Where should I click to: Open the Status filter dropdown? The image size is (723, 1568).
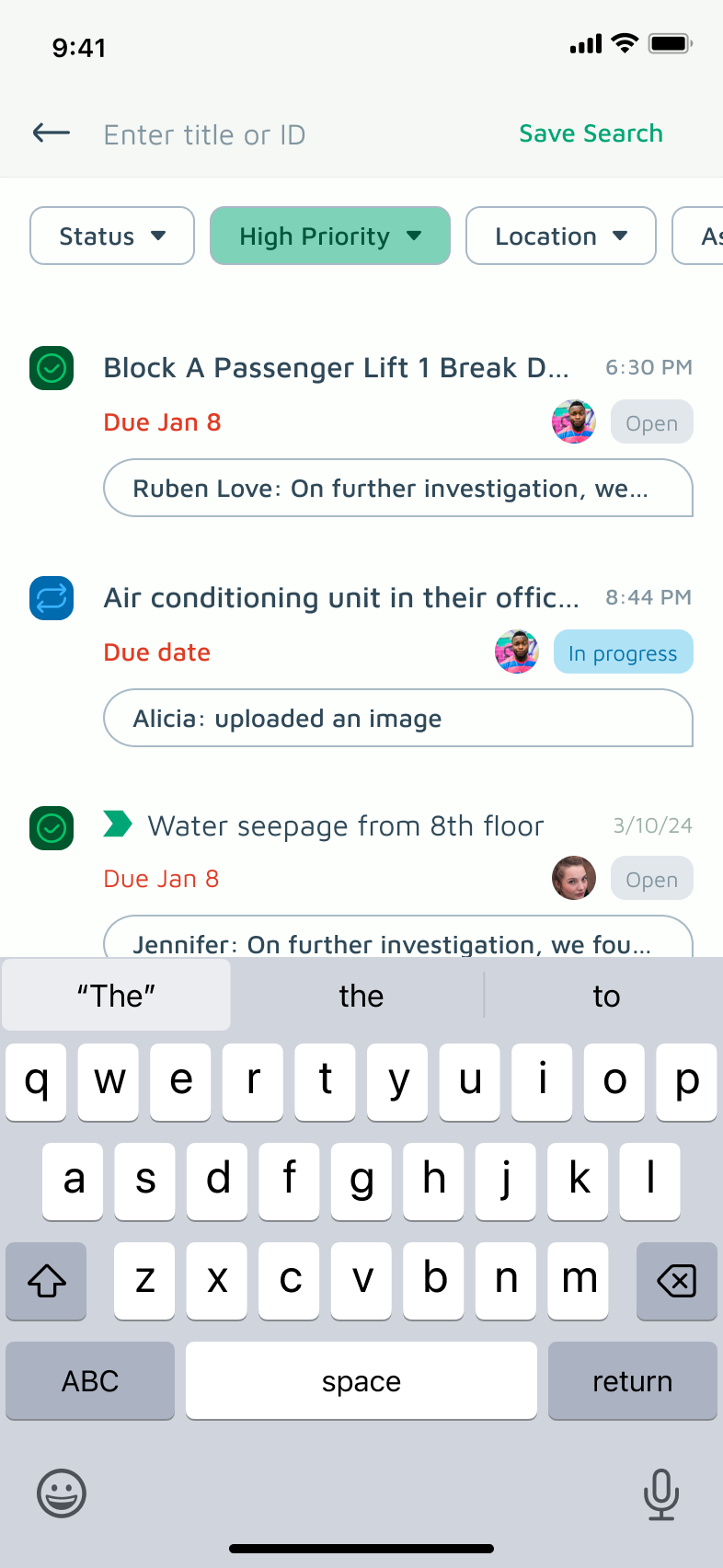pos(112,236)
